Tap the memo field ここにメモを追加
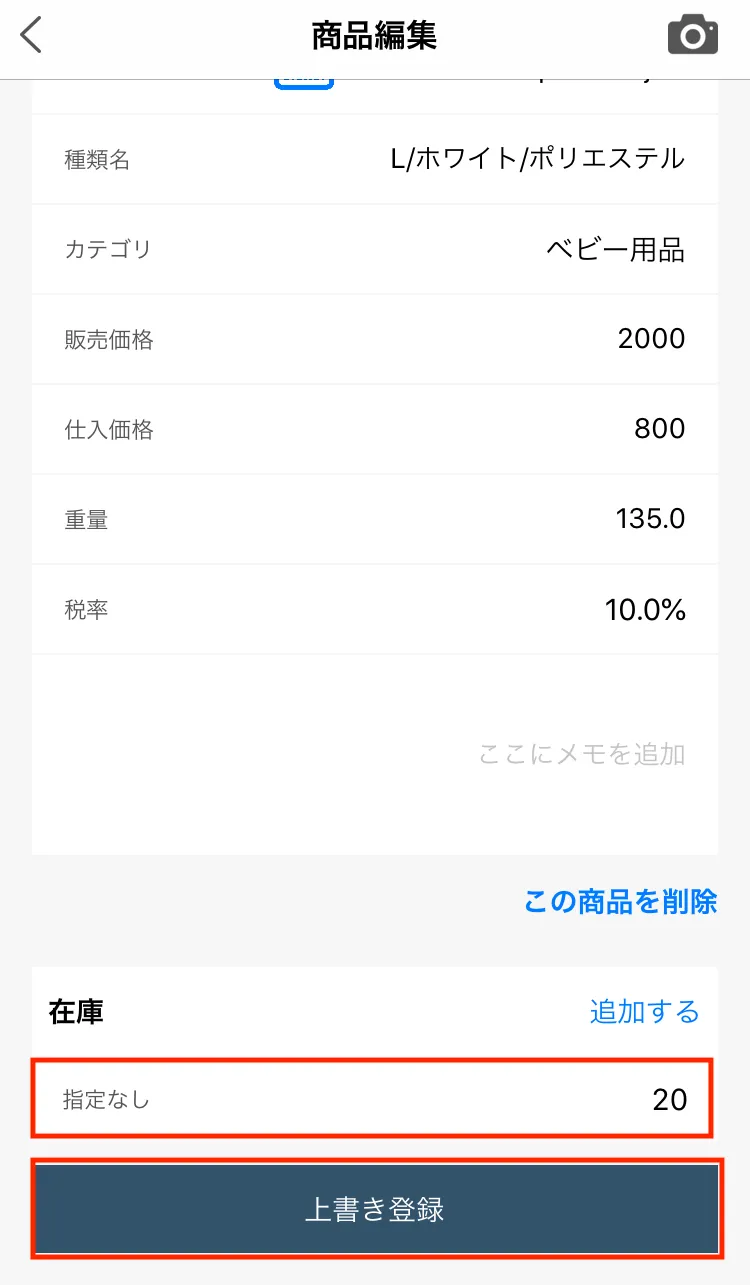 pyautogui.click(x=581, y=754)
